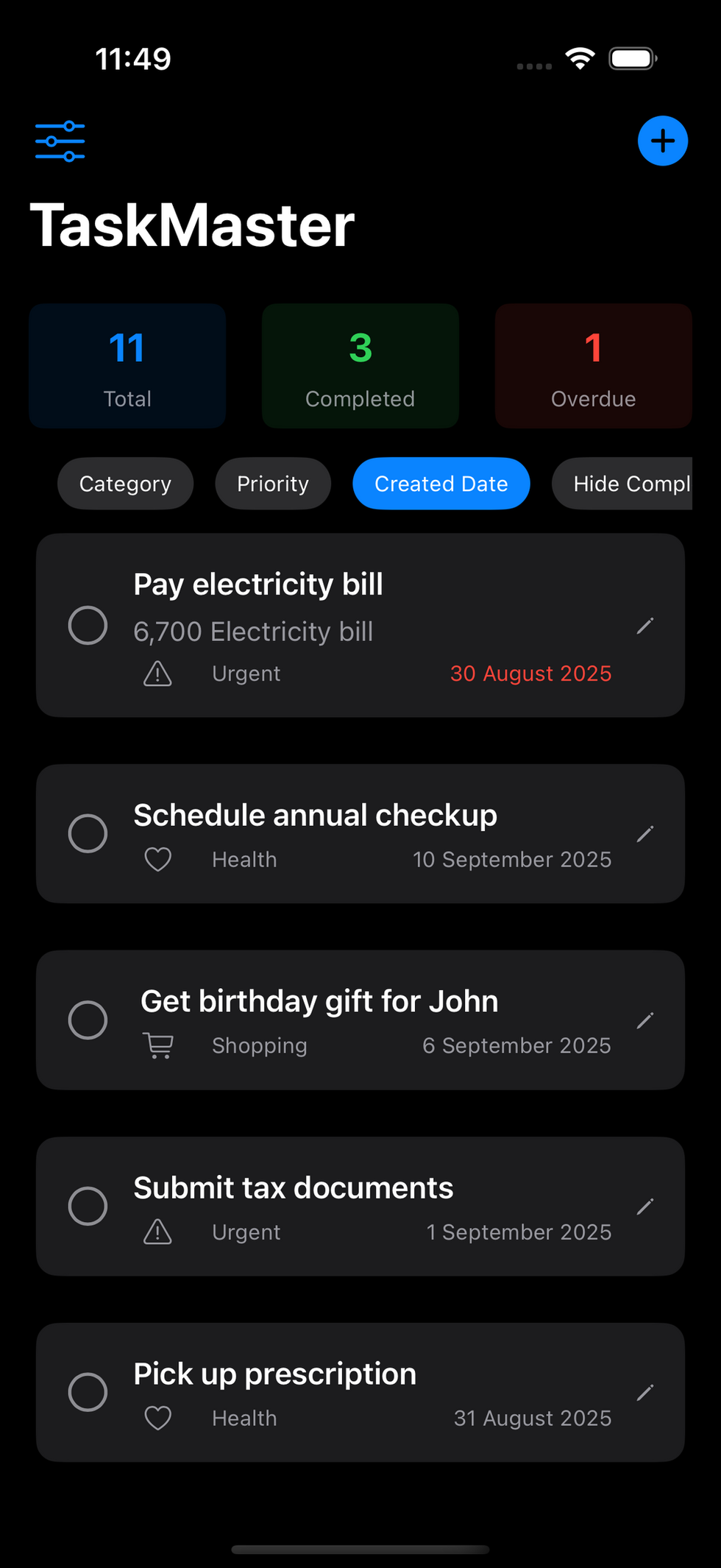Open the pencil editor for birthday gift task
Screen dimensions: 721x1568
pos(644,1020)
